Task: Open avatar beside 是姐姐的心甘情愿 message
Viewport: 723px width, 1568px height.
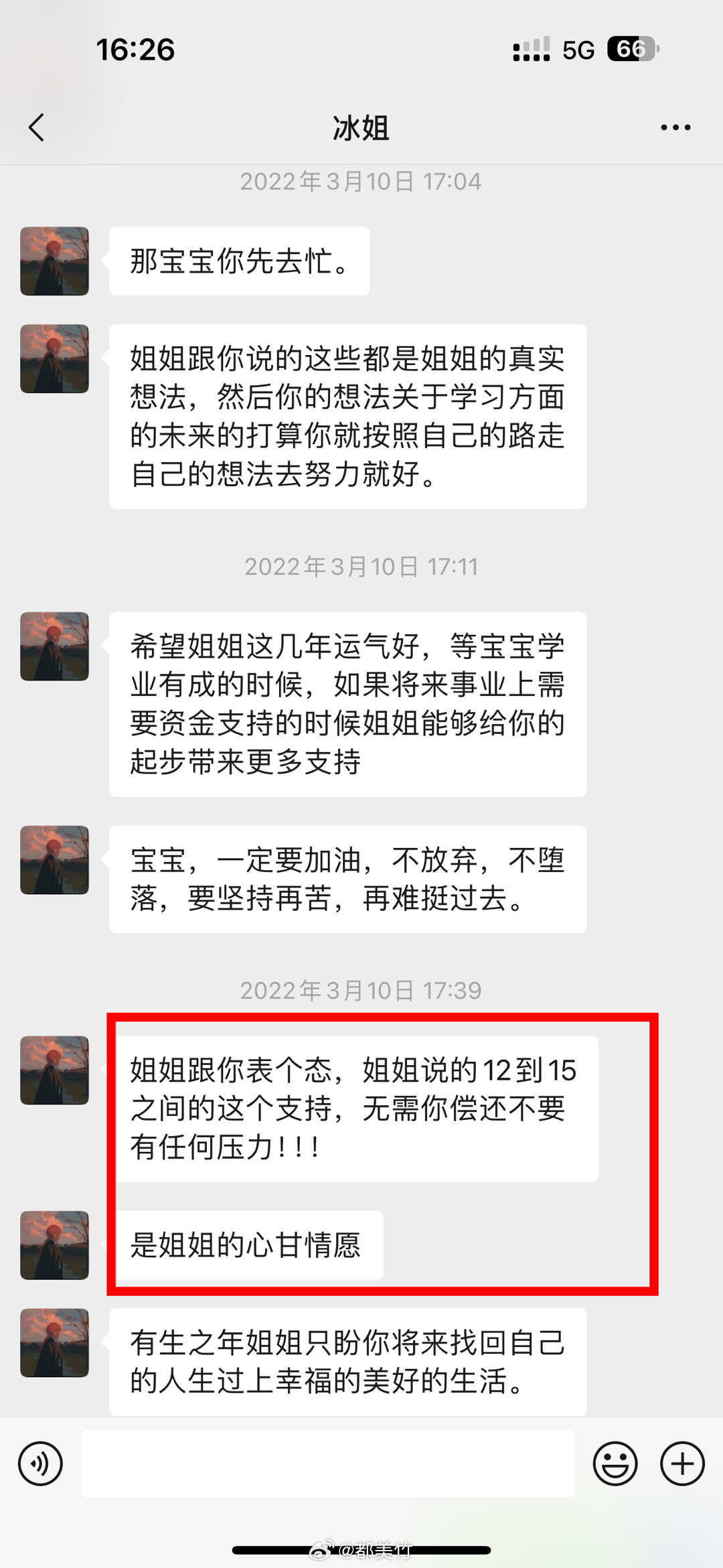Action: click(x=54, y=1245)
